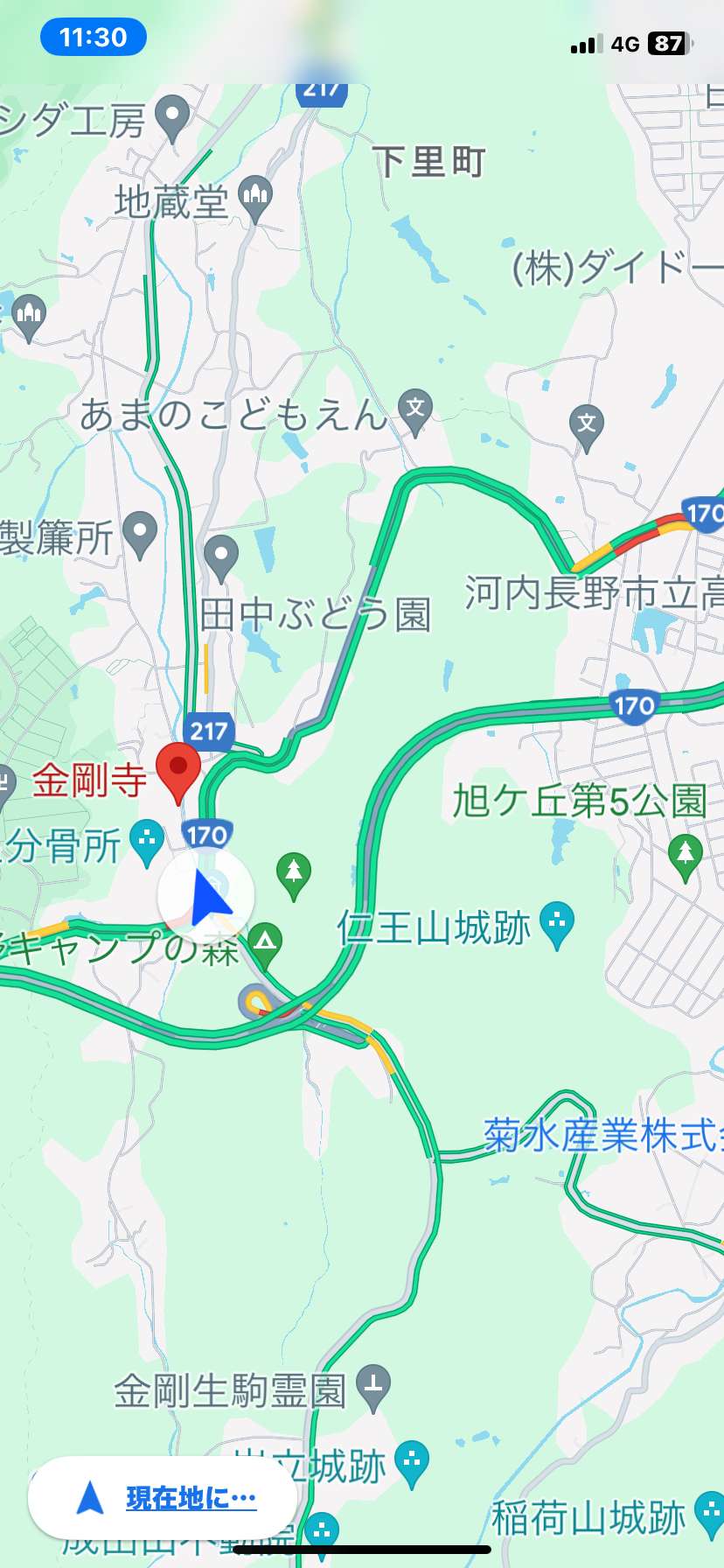The height and width of the screenshot is (1568, 724).
Task: Open the red 金剛寺 destination pin
Action: [178, 770]
